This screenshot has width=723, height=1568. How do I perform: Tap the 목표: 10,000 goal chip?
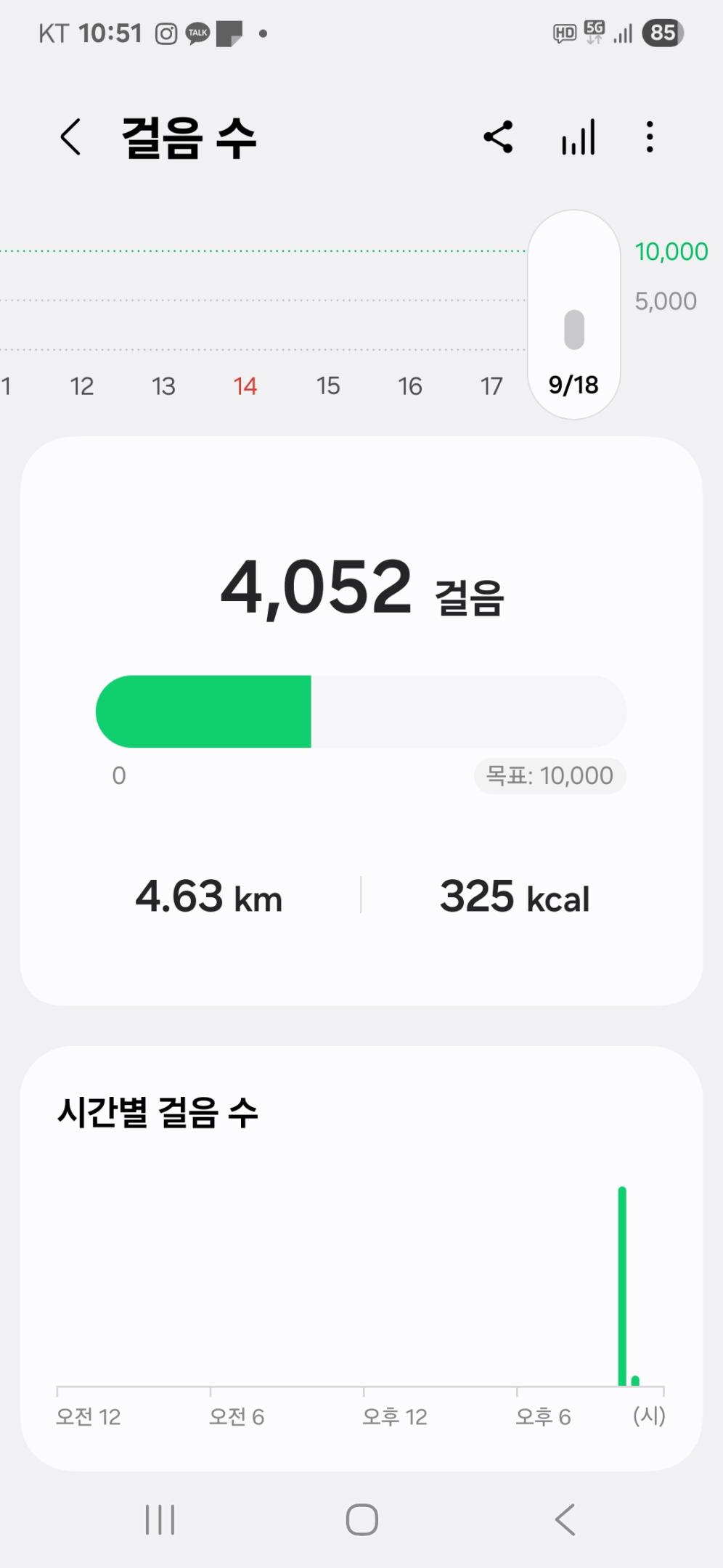tap(550, 776)
